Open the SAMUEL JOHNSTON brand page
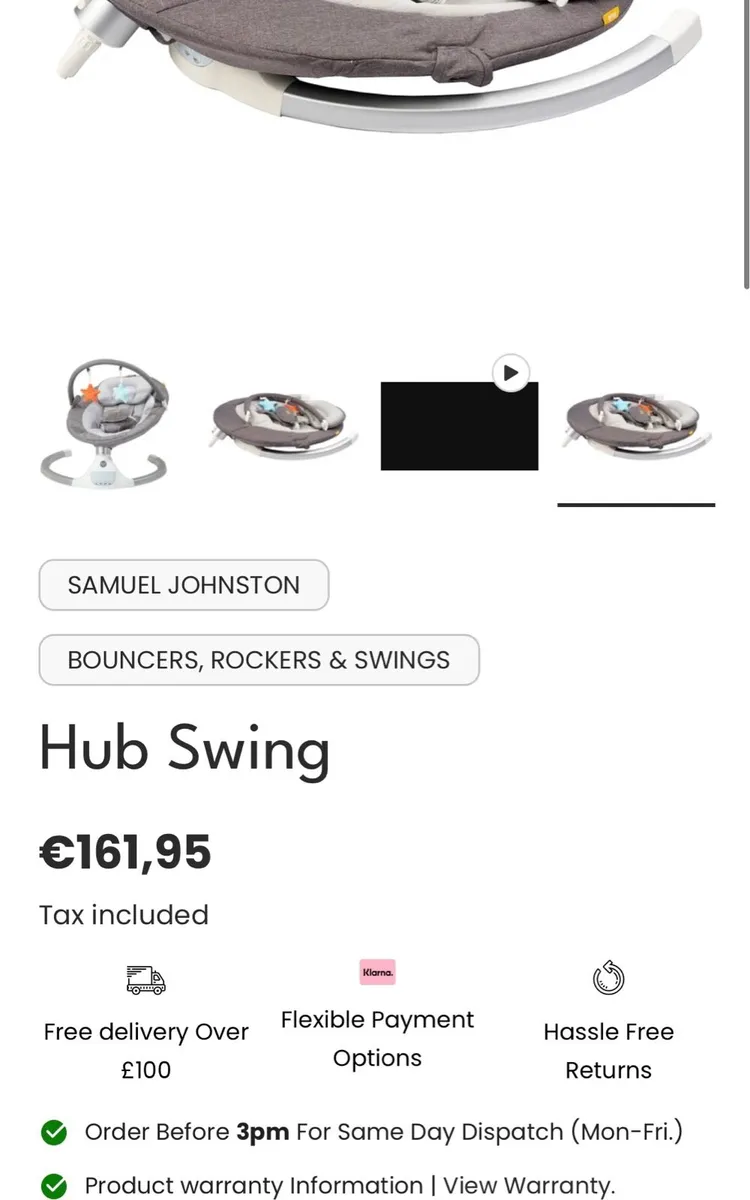Image resolution: width=750 pixels, height=1200 pixels. pos(183,585)
